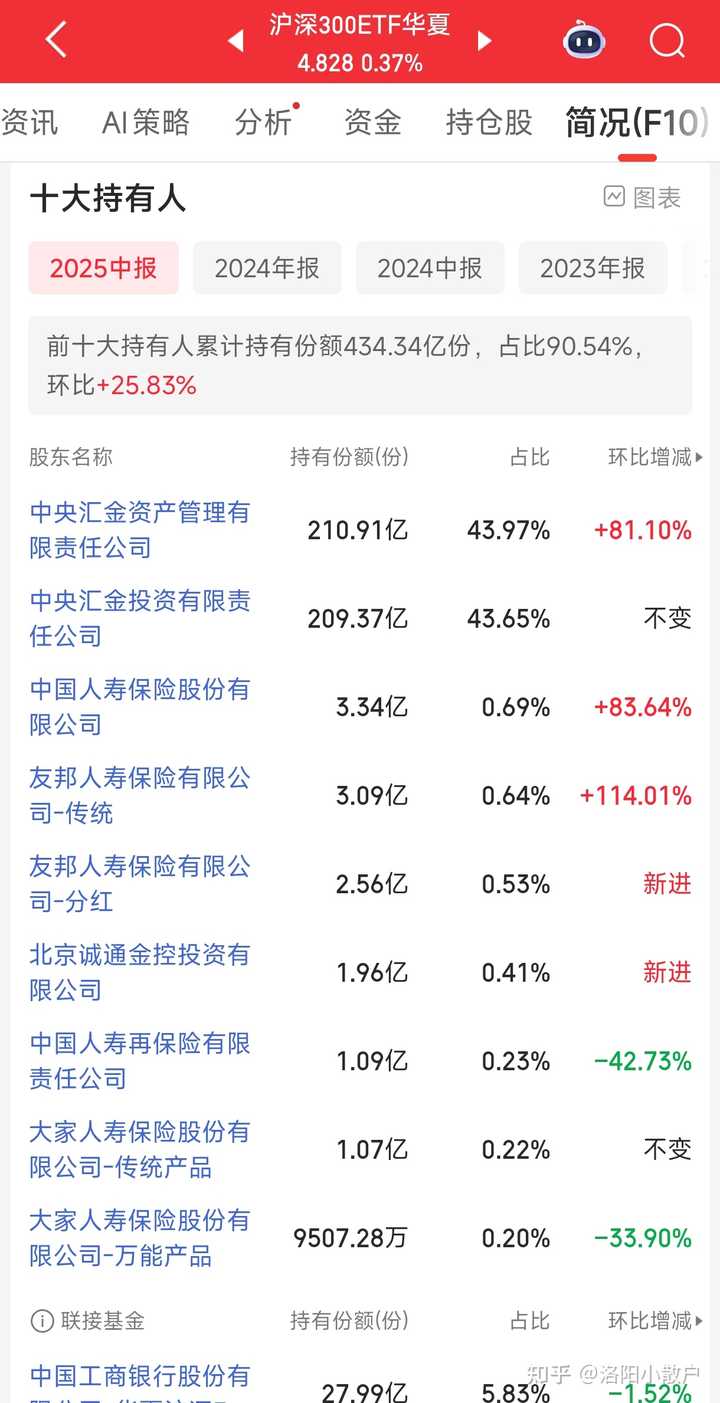Open the AI robot assistant
Screen dimensions: 720x1403
(x=584, y=41)
